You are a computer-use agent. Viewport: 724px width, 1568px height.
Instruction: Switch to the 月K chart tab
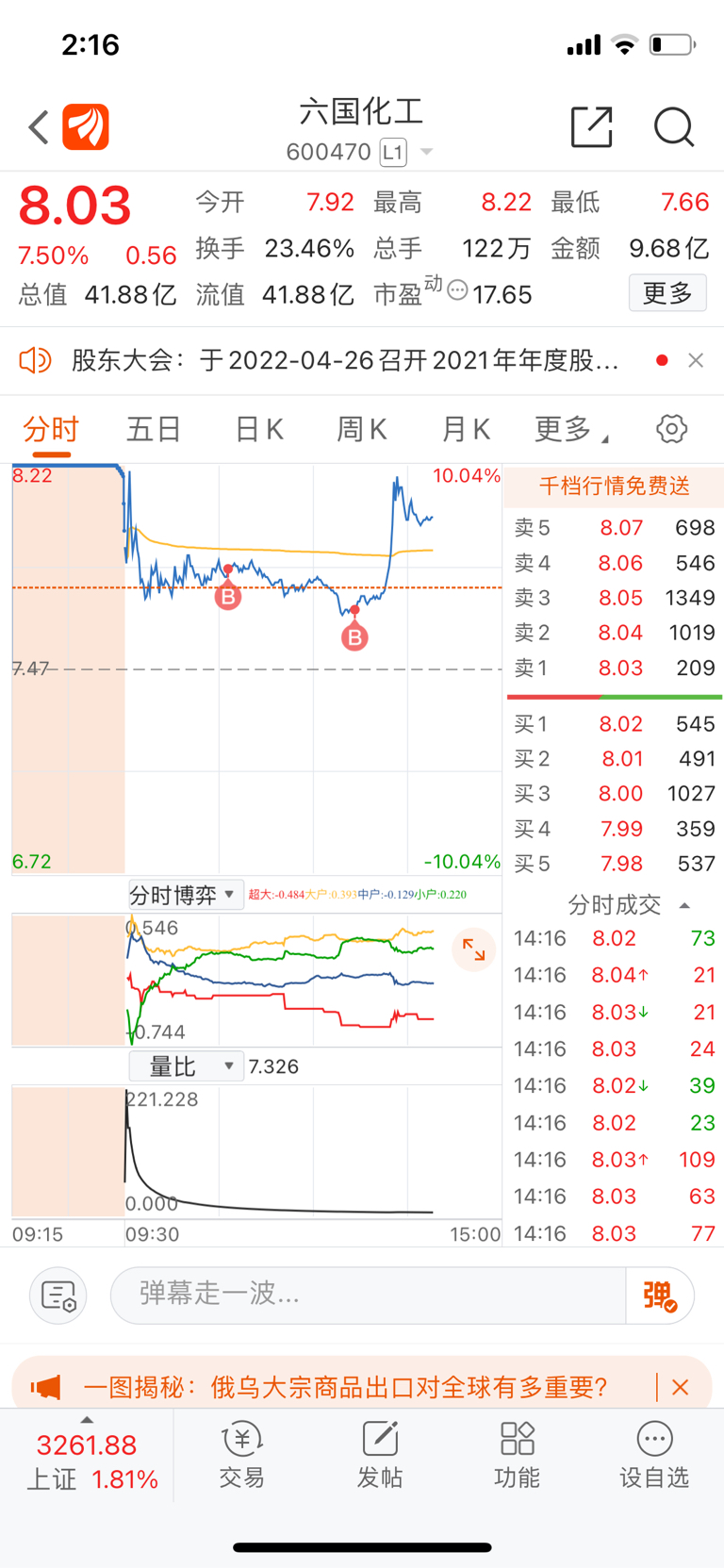pos(466,430)
